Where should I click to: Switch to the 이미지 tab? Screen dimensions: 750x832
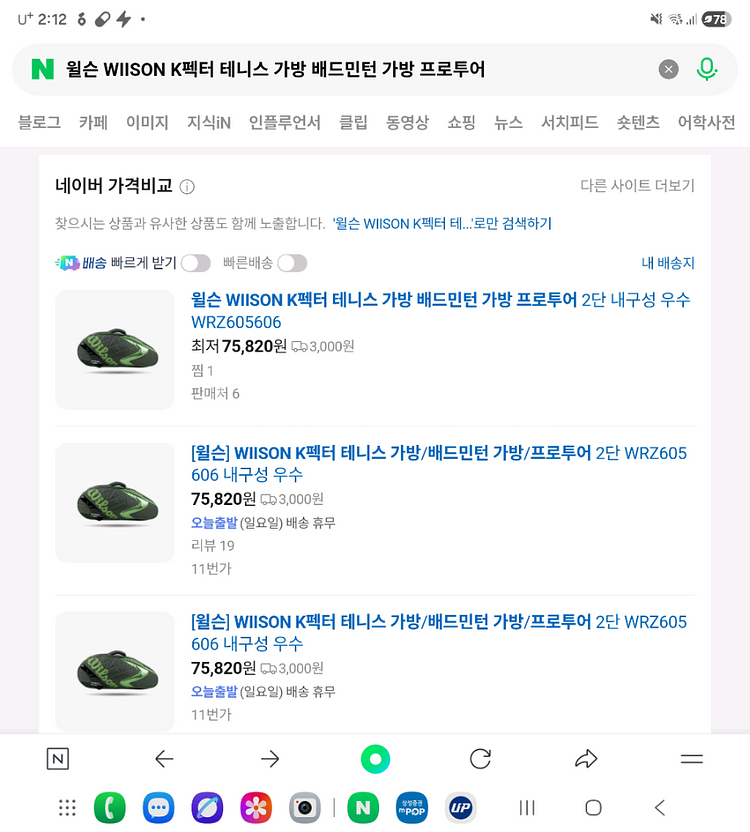(147, 123)
